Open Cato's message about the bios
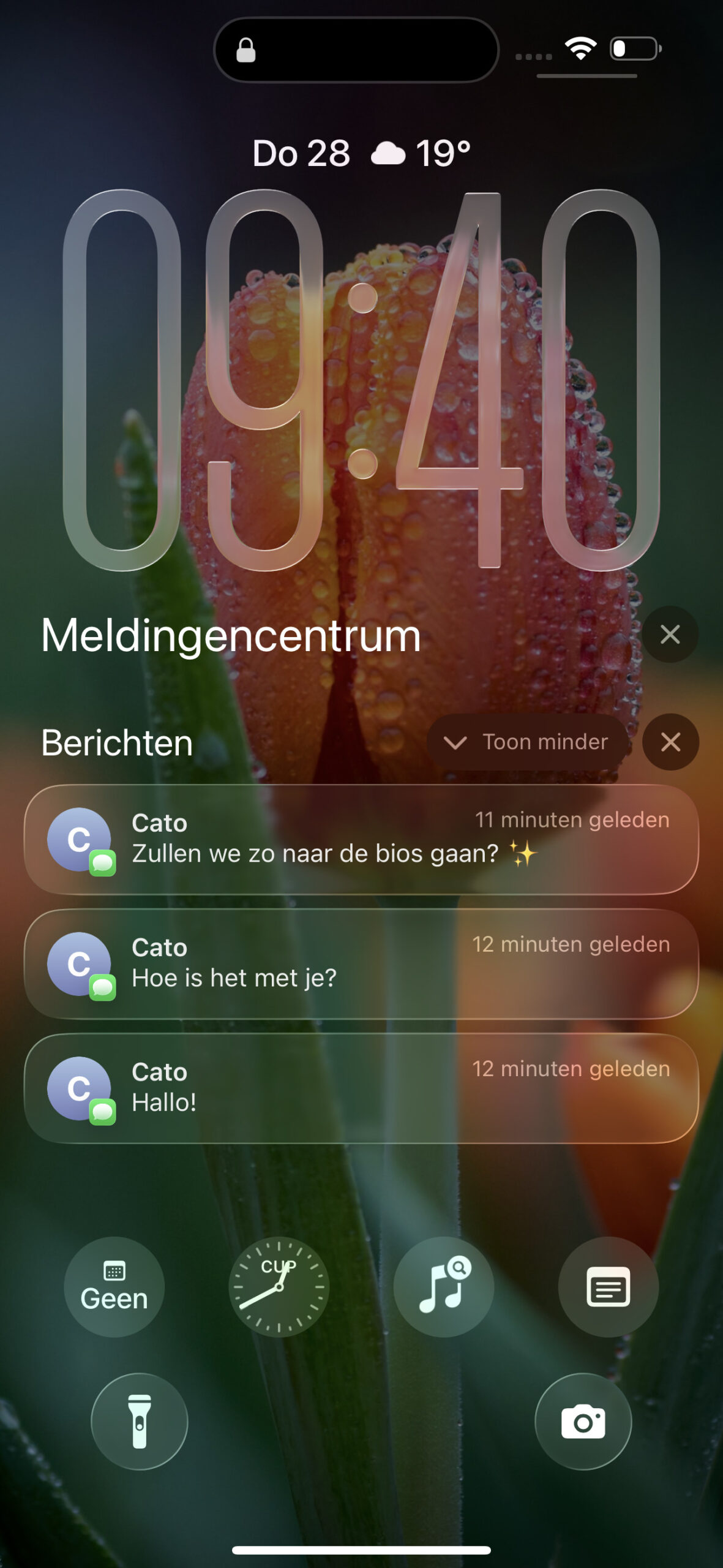723x1568 pixels. (361, 839)
